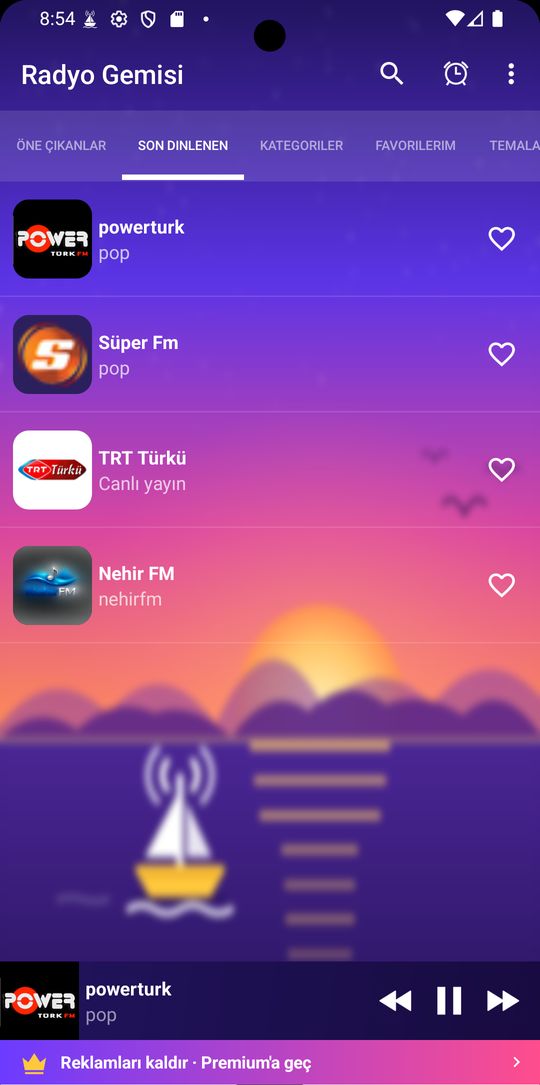Play the TRT Türkü station
This screenshot has width=540, height=1085.
270,470
